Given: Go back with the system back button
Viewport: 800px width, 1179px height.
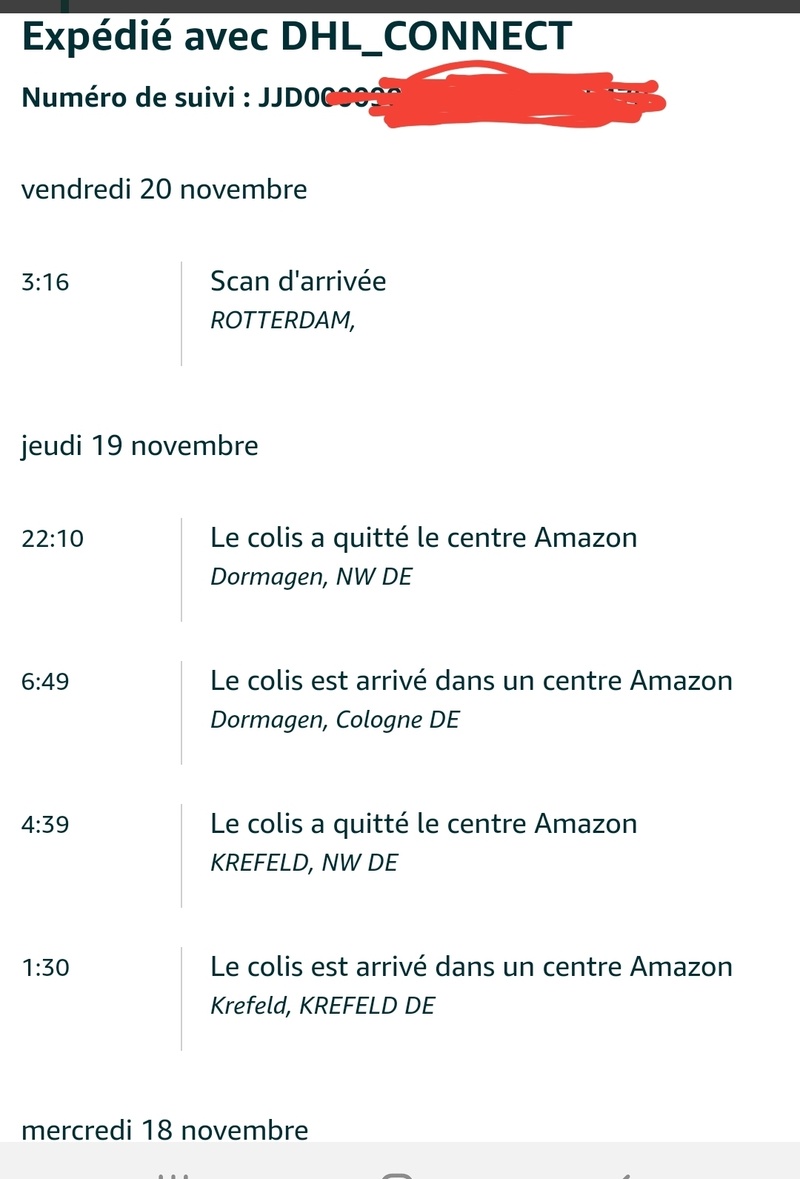Looking at the screenshot, I should (627, 1172).
